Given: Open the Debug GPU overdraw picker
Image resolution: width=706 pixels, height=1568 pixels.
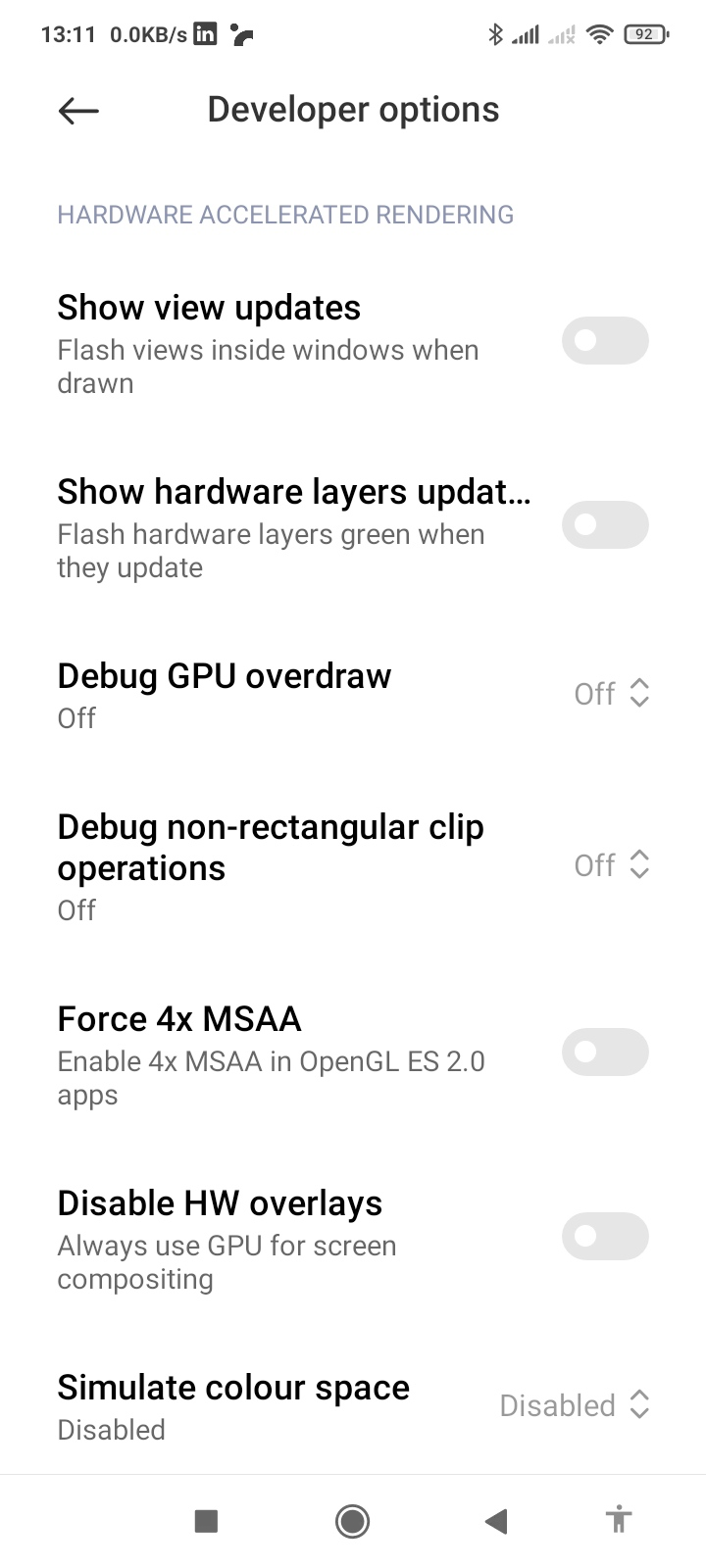Looking at the screenshot, I should coord(611,694).
